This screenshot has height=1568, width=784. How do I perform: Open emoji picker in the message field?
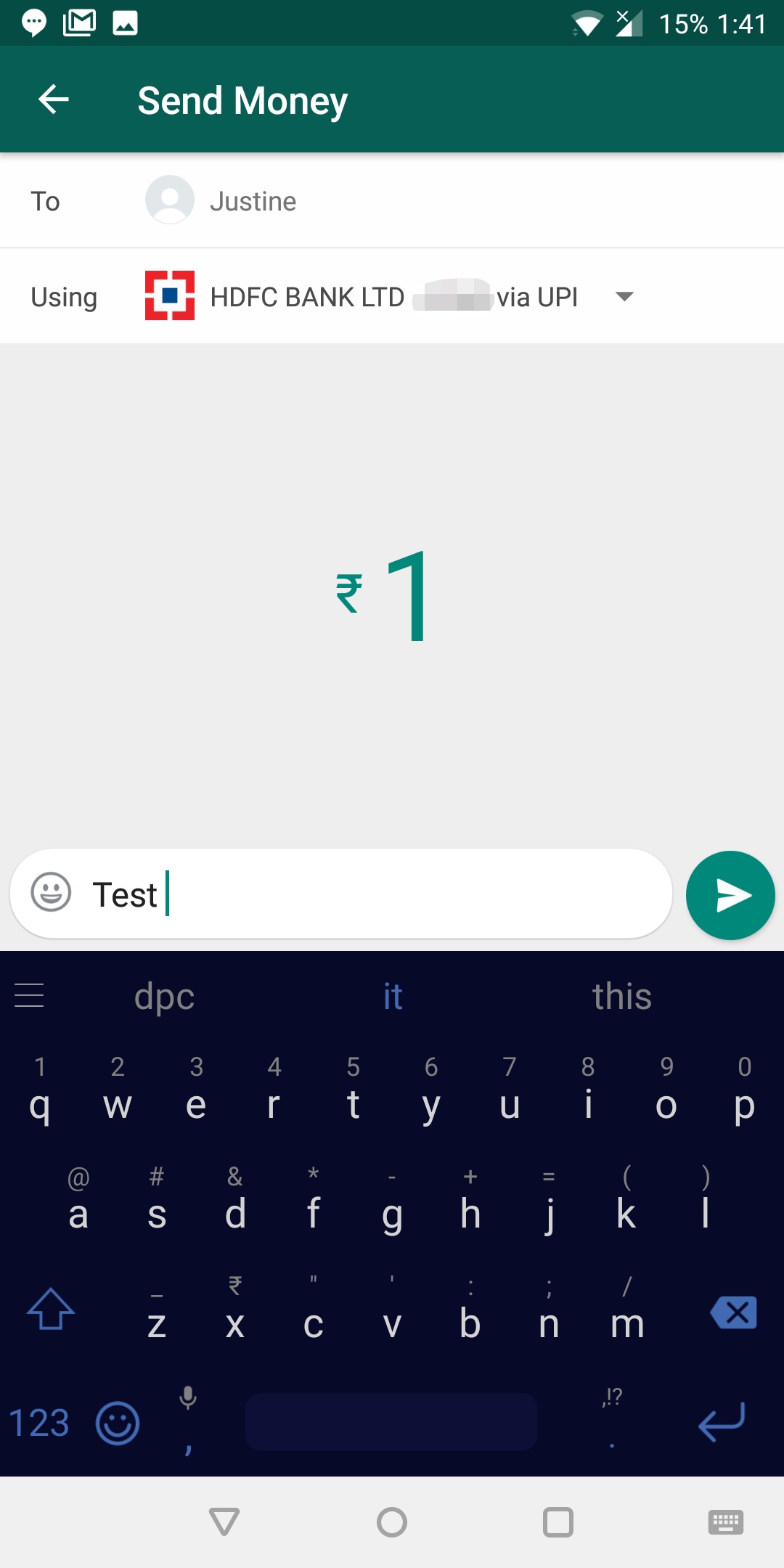[x=51, y=892]
